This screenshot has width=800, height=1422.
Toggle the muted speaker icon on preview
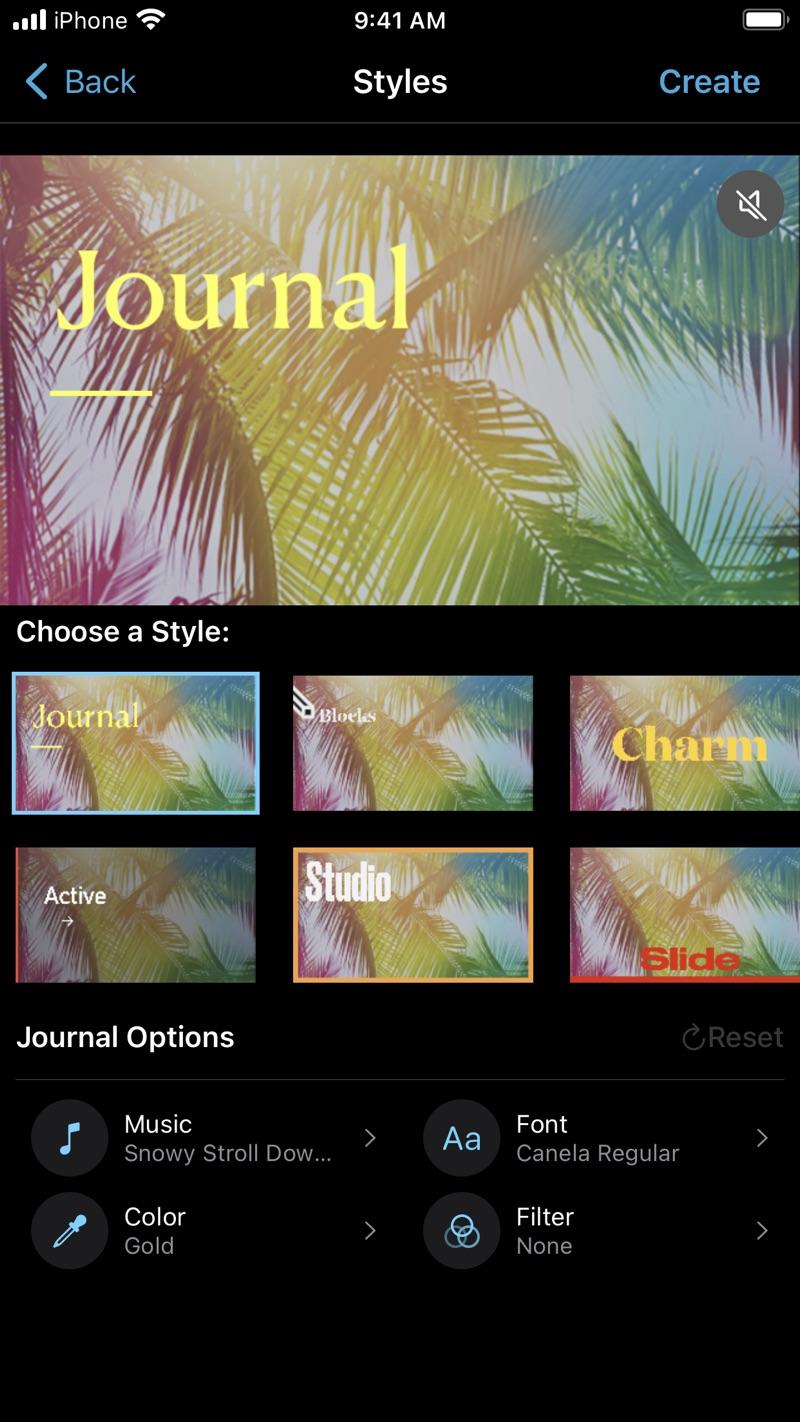pyautogui.click(x=750, y=204)
